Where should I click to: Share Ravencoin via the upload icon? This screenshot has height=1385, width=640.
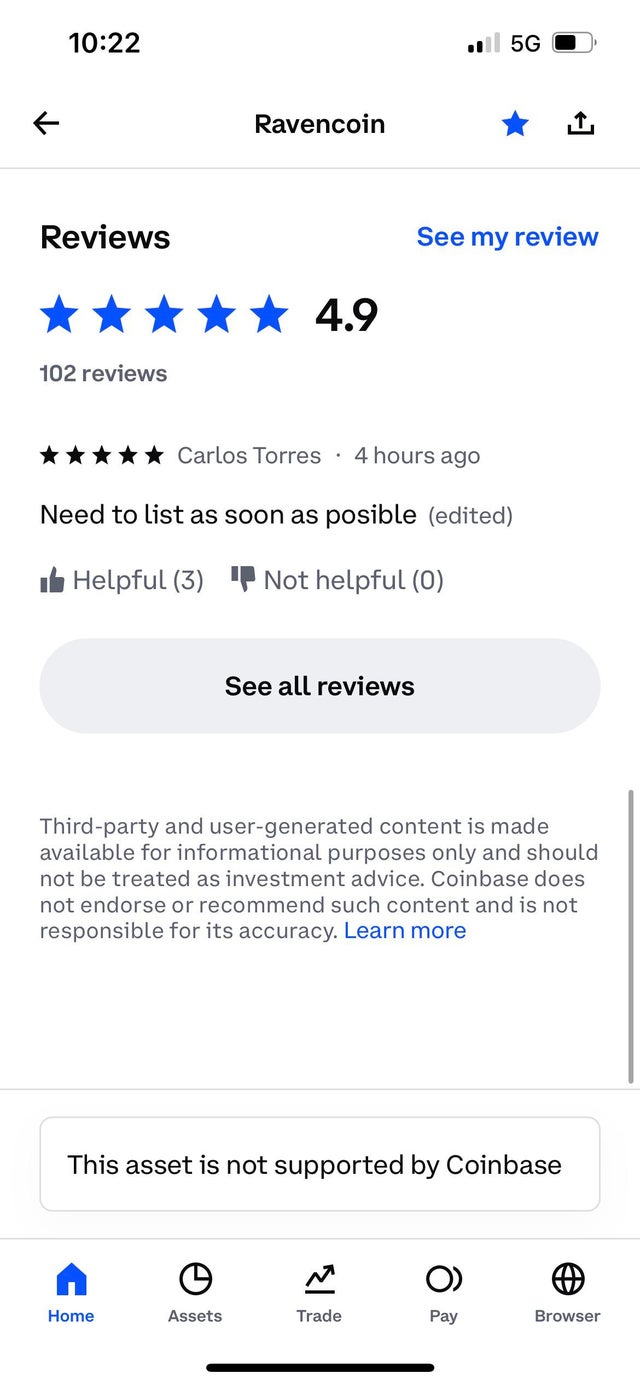[580, 123]
